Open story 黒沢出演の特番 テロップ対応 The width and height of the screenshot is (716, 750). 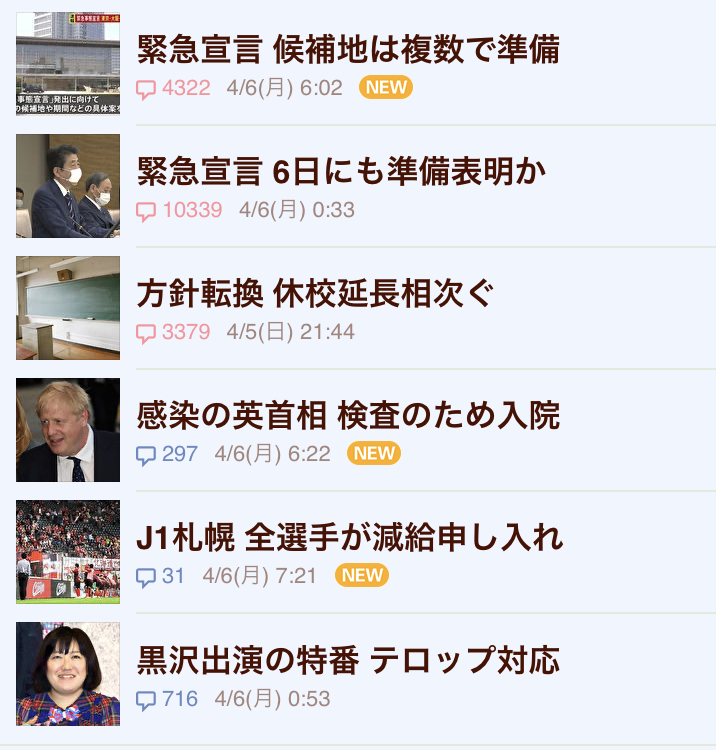[x=347, y=660]
